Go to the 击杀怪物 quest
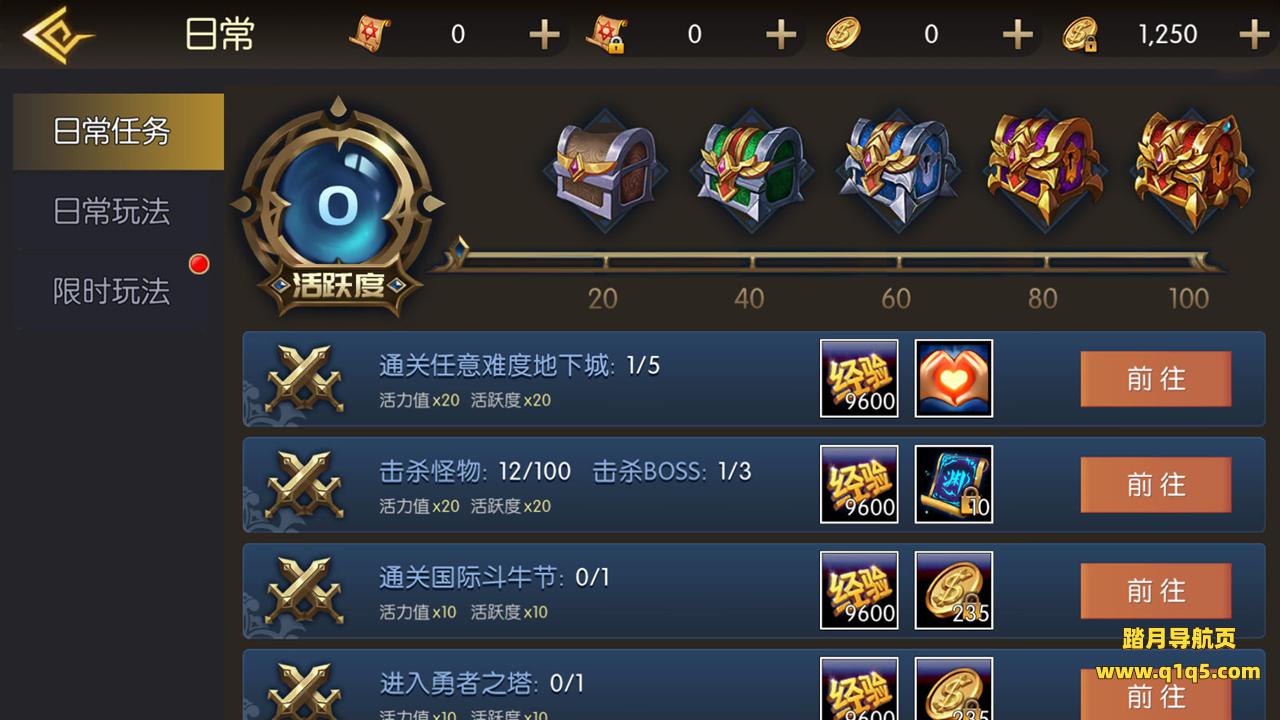Screen dimensions: 1280x720 1155,485
